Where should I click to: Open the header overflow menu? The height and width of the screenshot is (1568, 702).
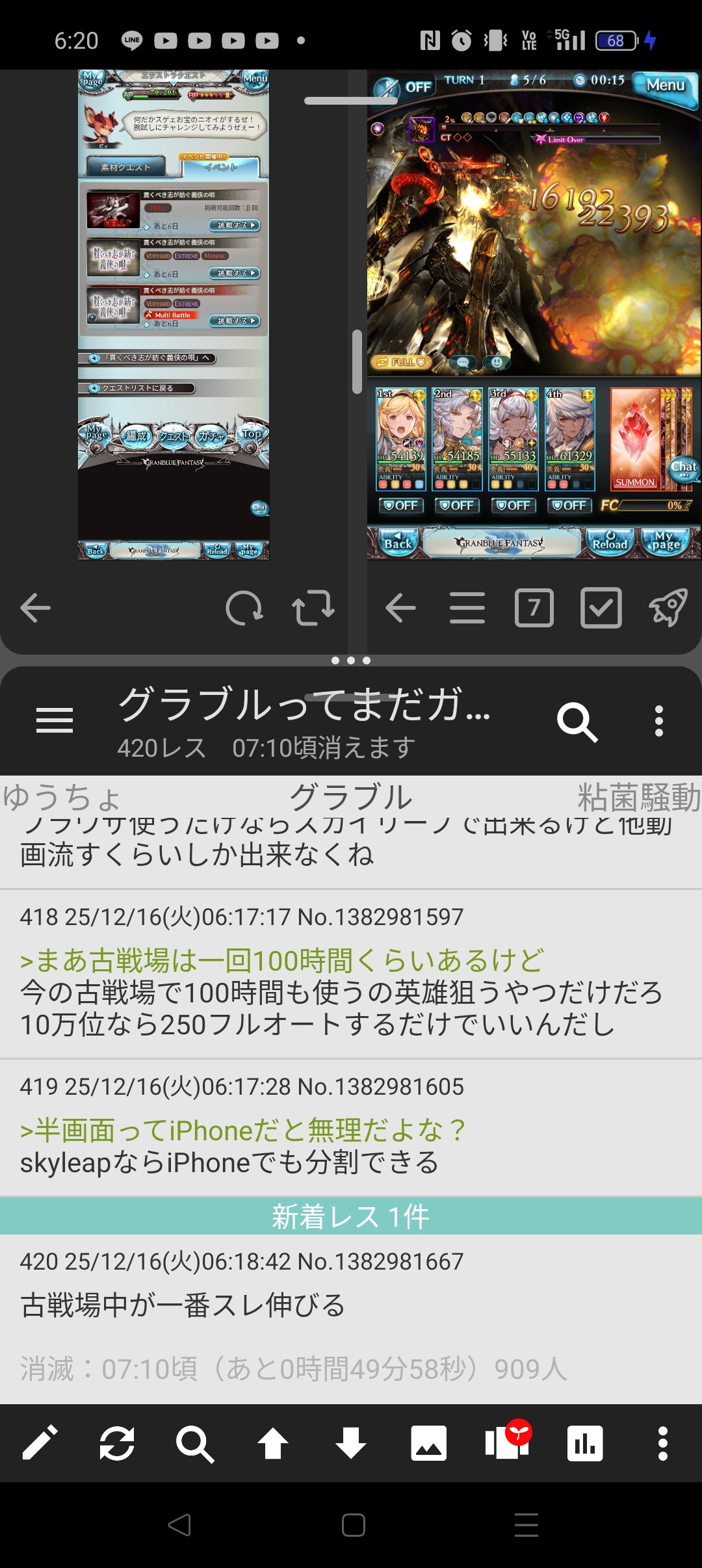[x=658, y=722]
